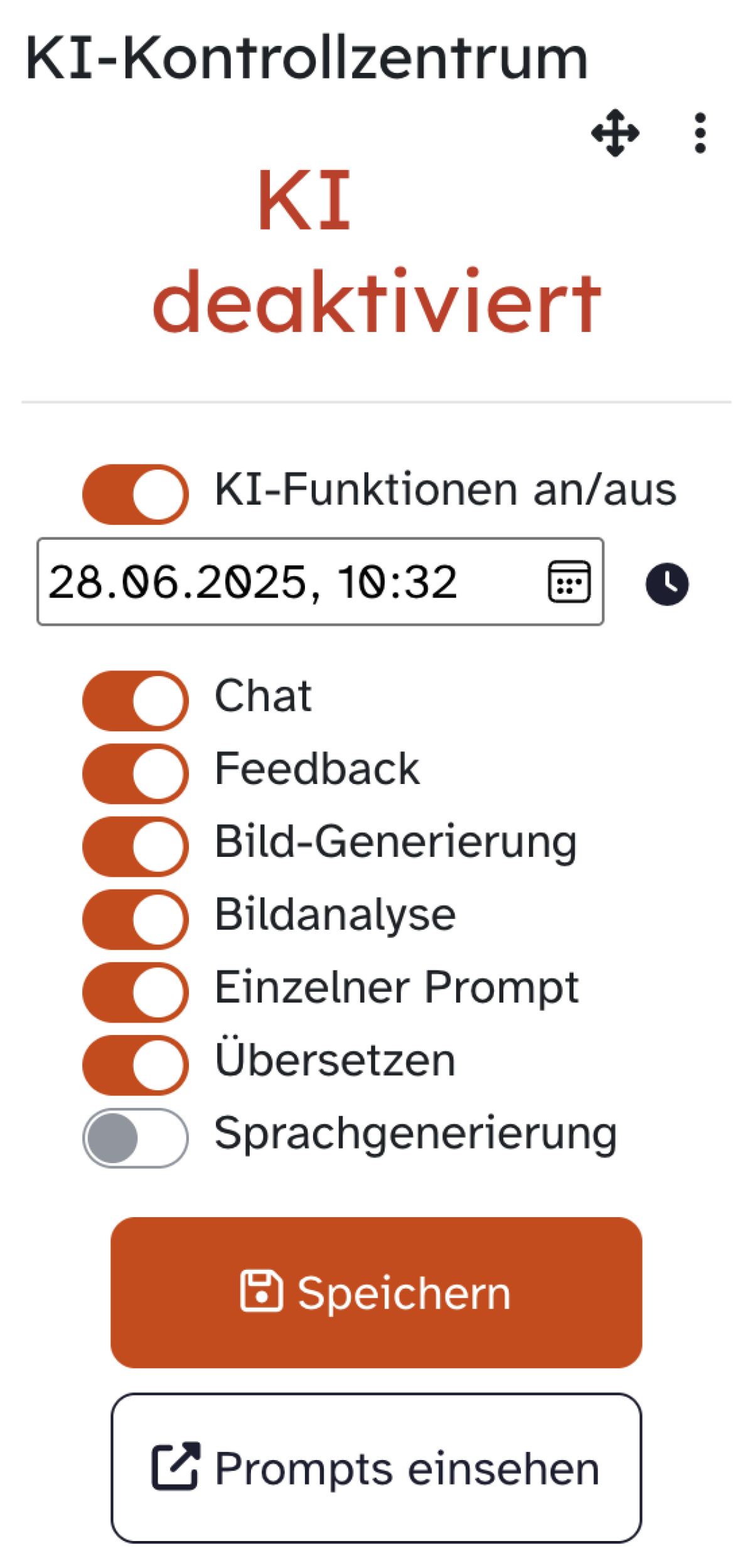Switch off the Feedback toggle
The height and width of the screenshot is (1568, 753).
click(136, 773)
